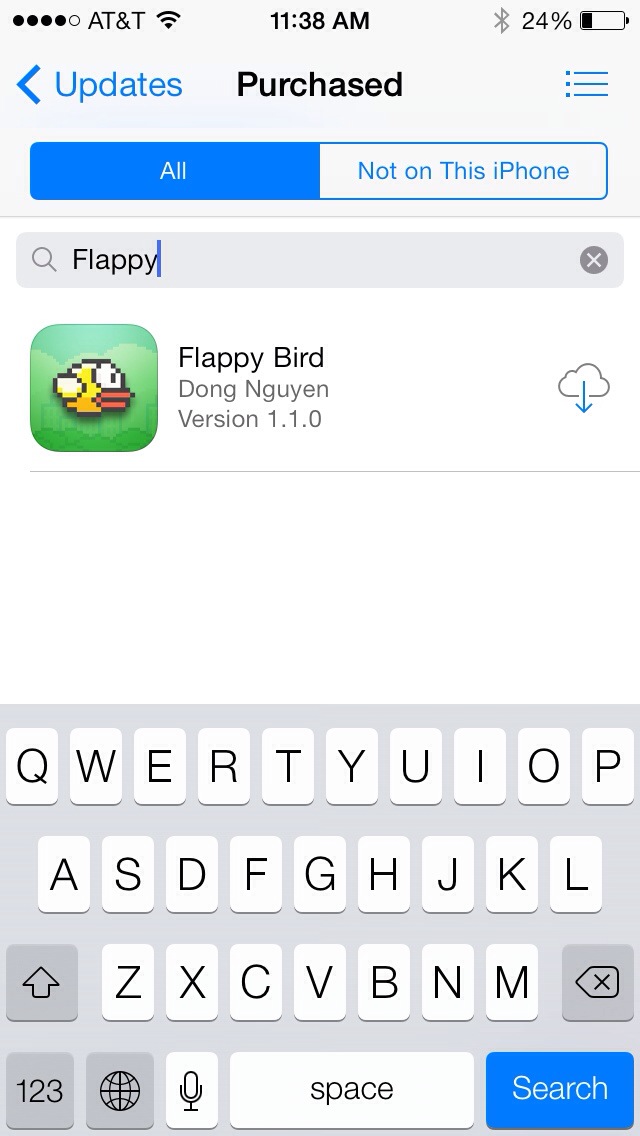Start dictation with the microphone key
This screenshot has width=640, height=1136.
click(x=191, y=1090)
